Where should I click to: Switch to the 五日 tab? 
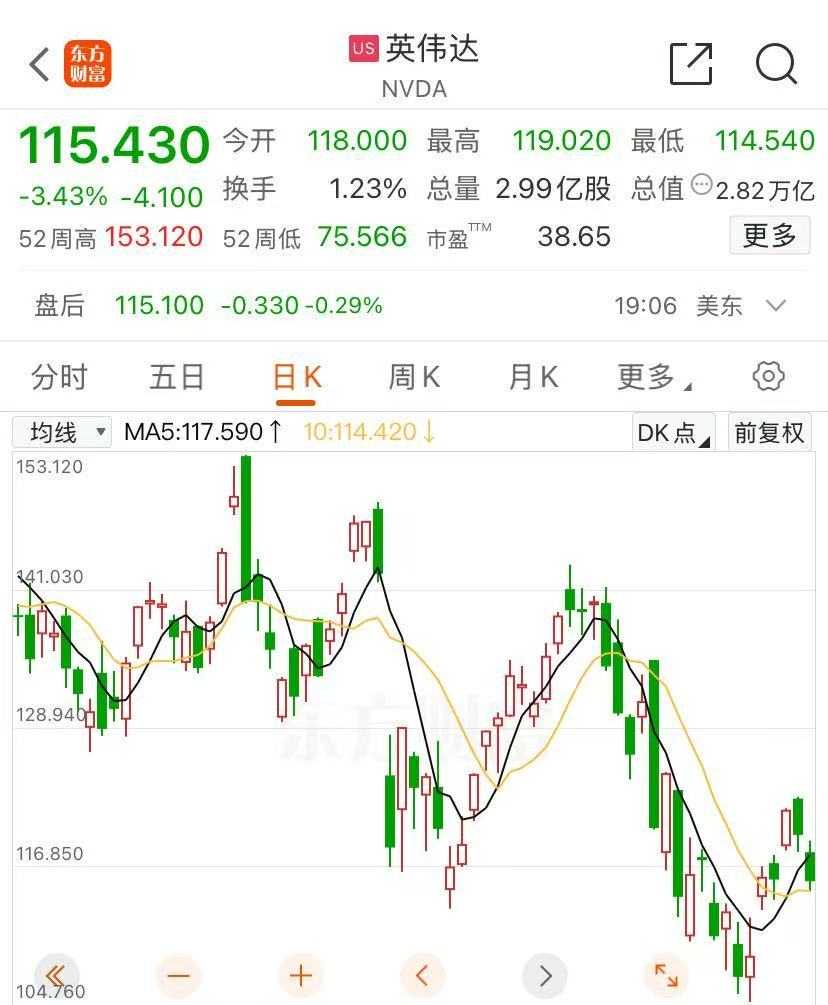[x=177, y=377]
